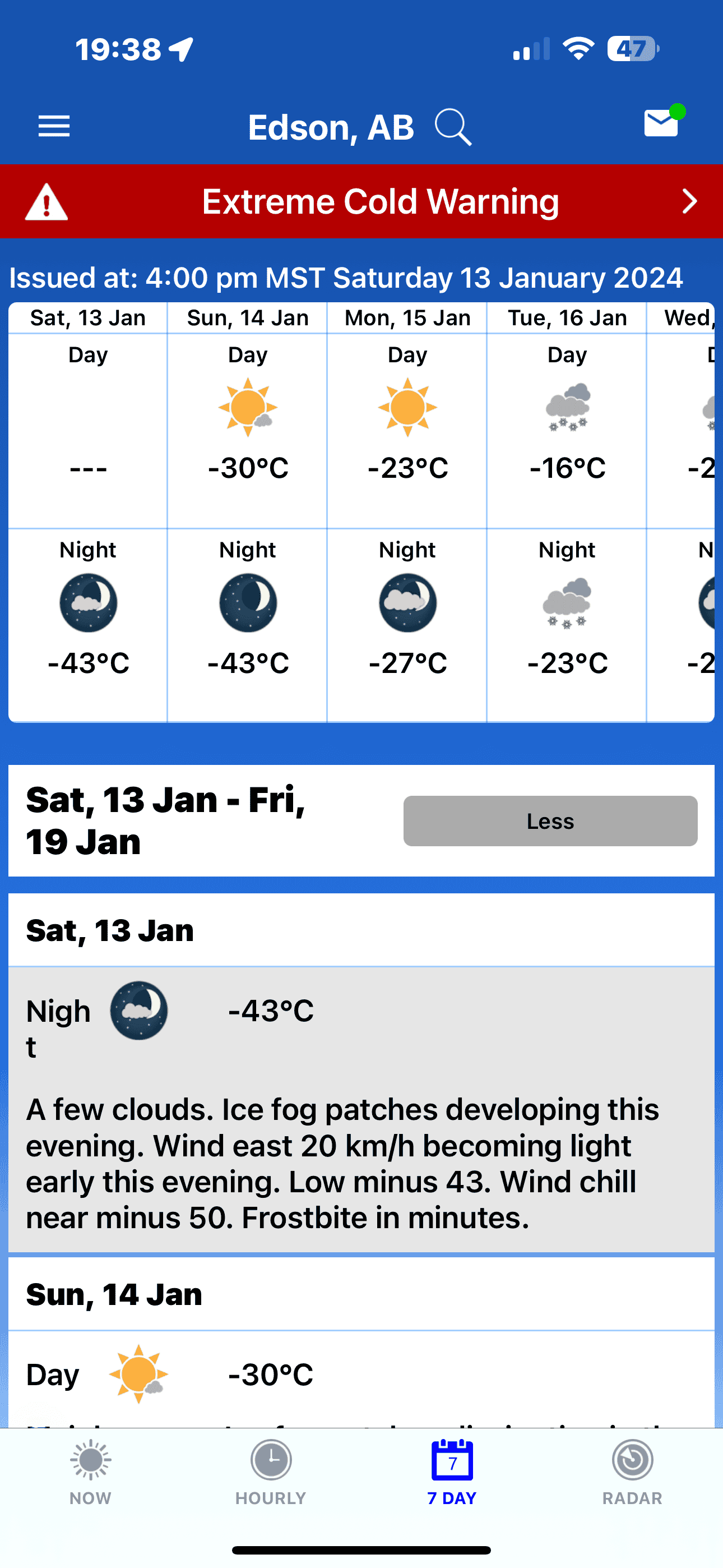Image resolution: width=723 pixels, height=1568 pixels.
Task: Open the mail notifications icon
Action: pos(661,123)
